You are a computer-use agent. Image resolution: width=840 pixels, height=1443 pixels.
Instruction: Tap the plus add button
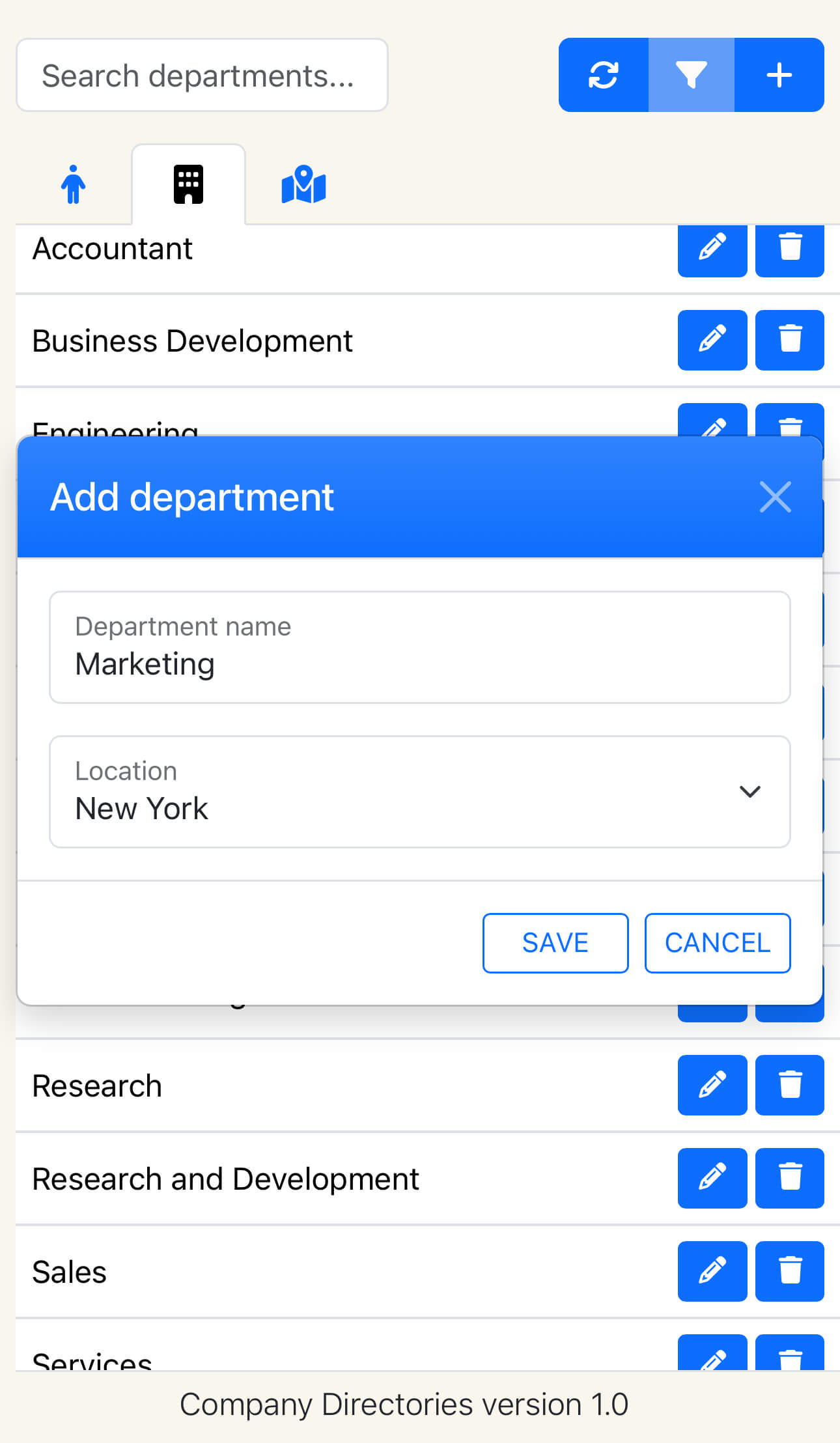tap(779, 75)
